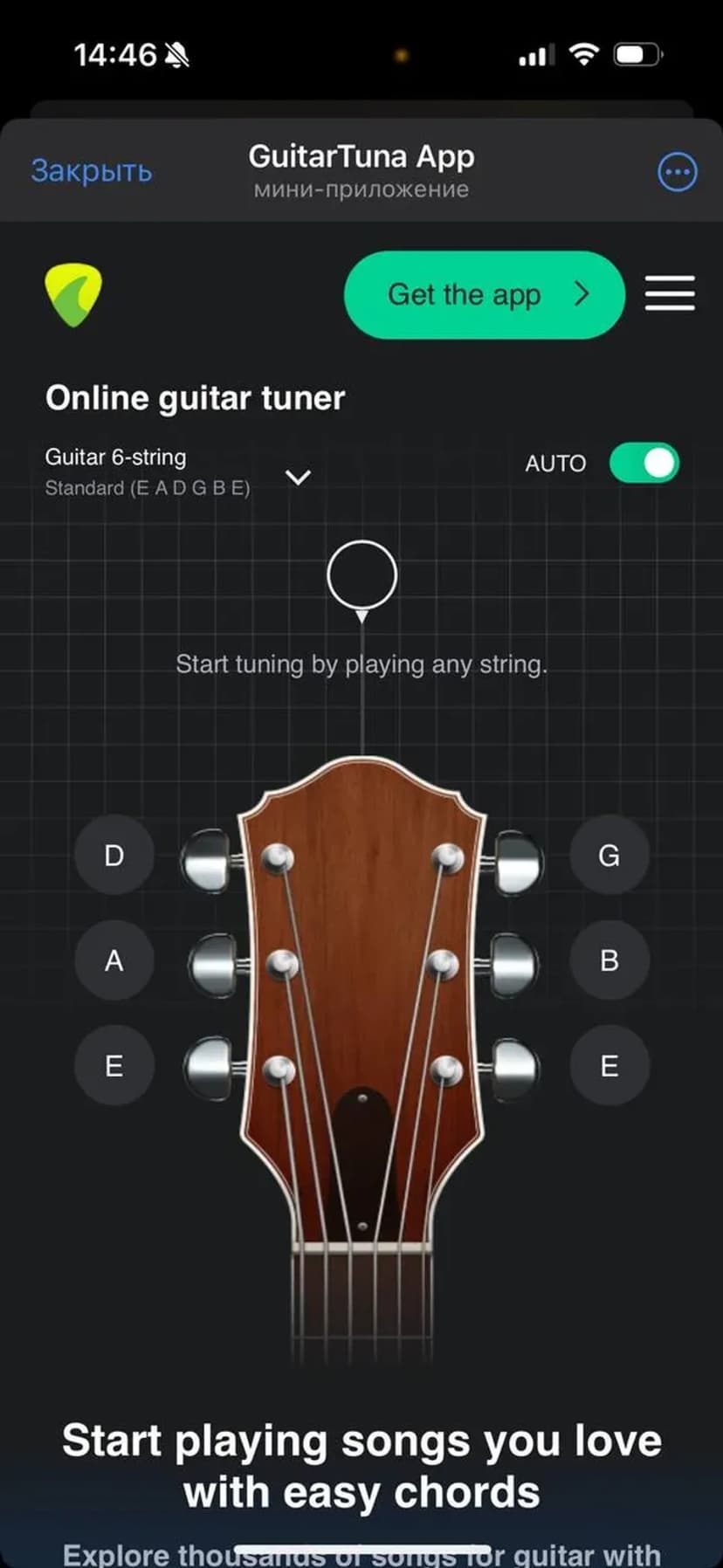Open the three-dot options menu

[x=677, y=172]
